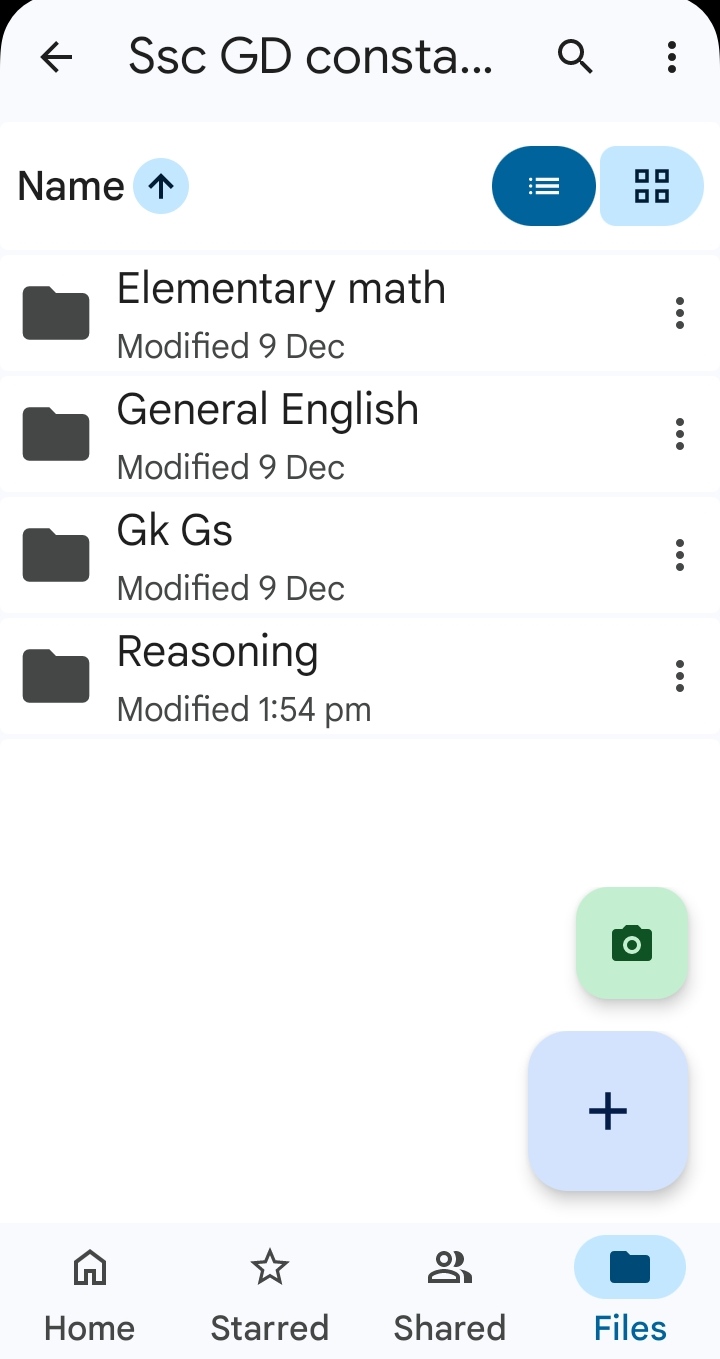The image size is (720, 1359).
Task: Create a new item with plus button
Action: click(x=608, y=1111)
